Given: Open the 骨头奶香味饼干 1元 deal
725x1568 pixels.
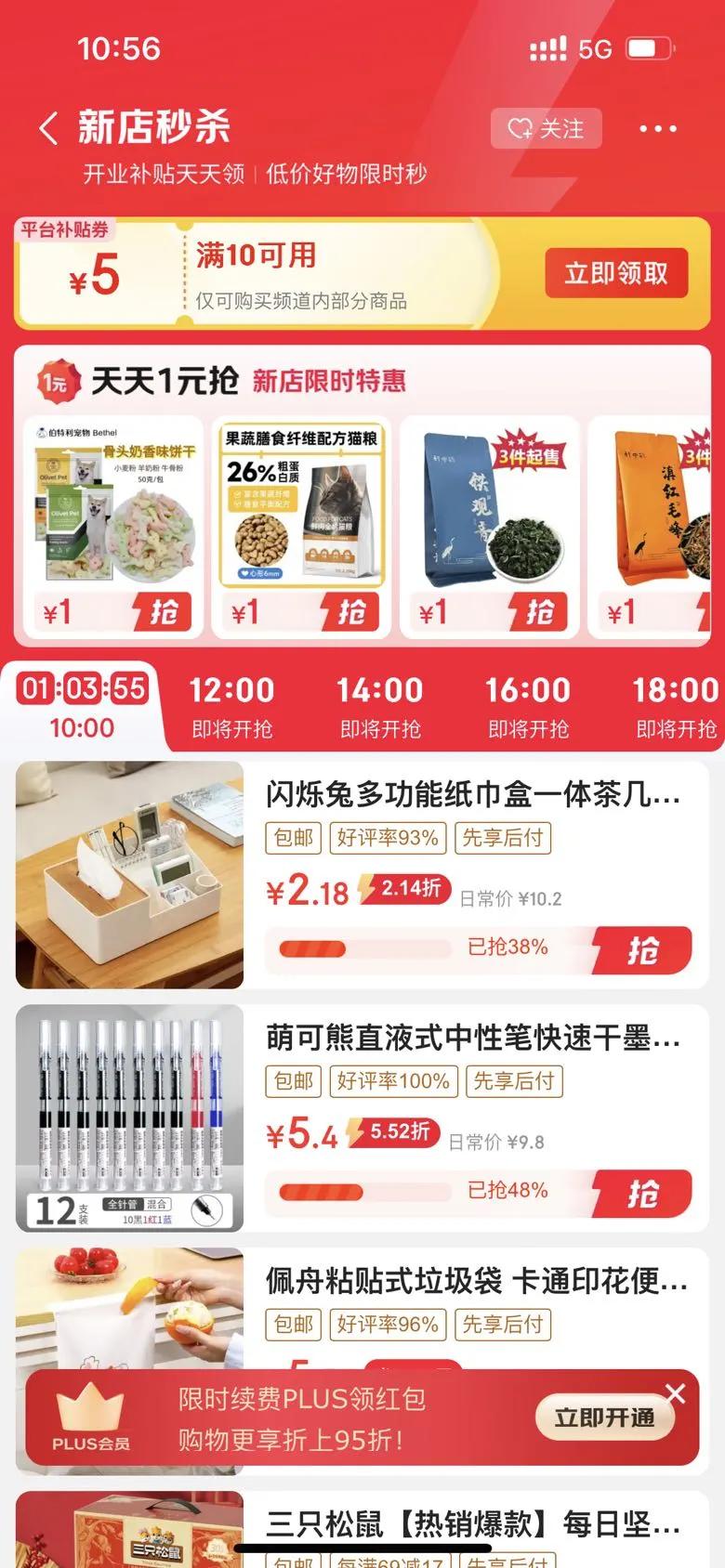Looking at the screenshot, I should coord(113,528).
